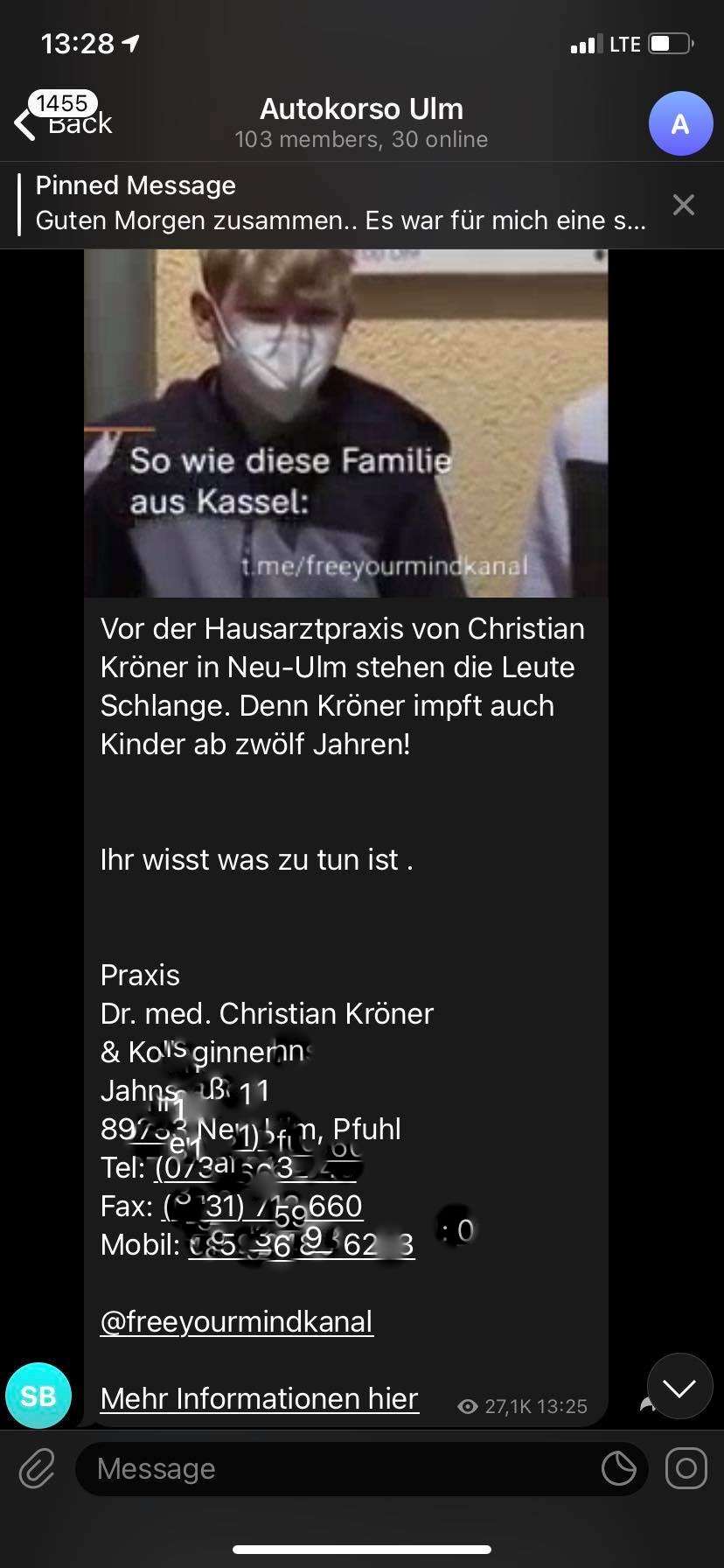Screen dimensions: 724x1568
Task: Open the sticker panel
Action: tap(619, 1468)
